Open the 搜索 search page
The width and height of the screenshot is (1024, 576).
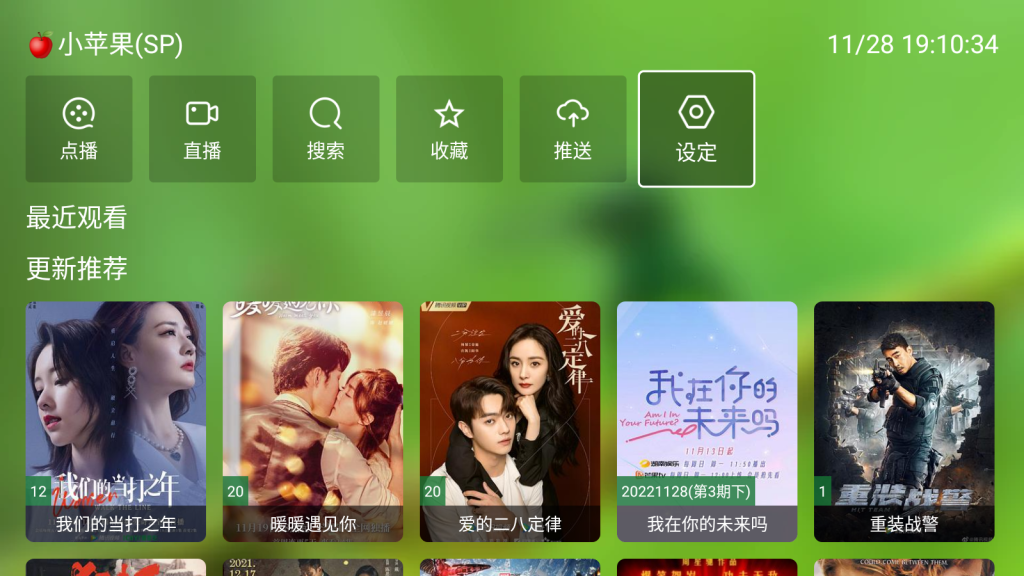[x=326, y=129]
